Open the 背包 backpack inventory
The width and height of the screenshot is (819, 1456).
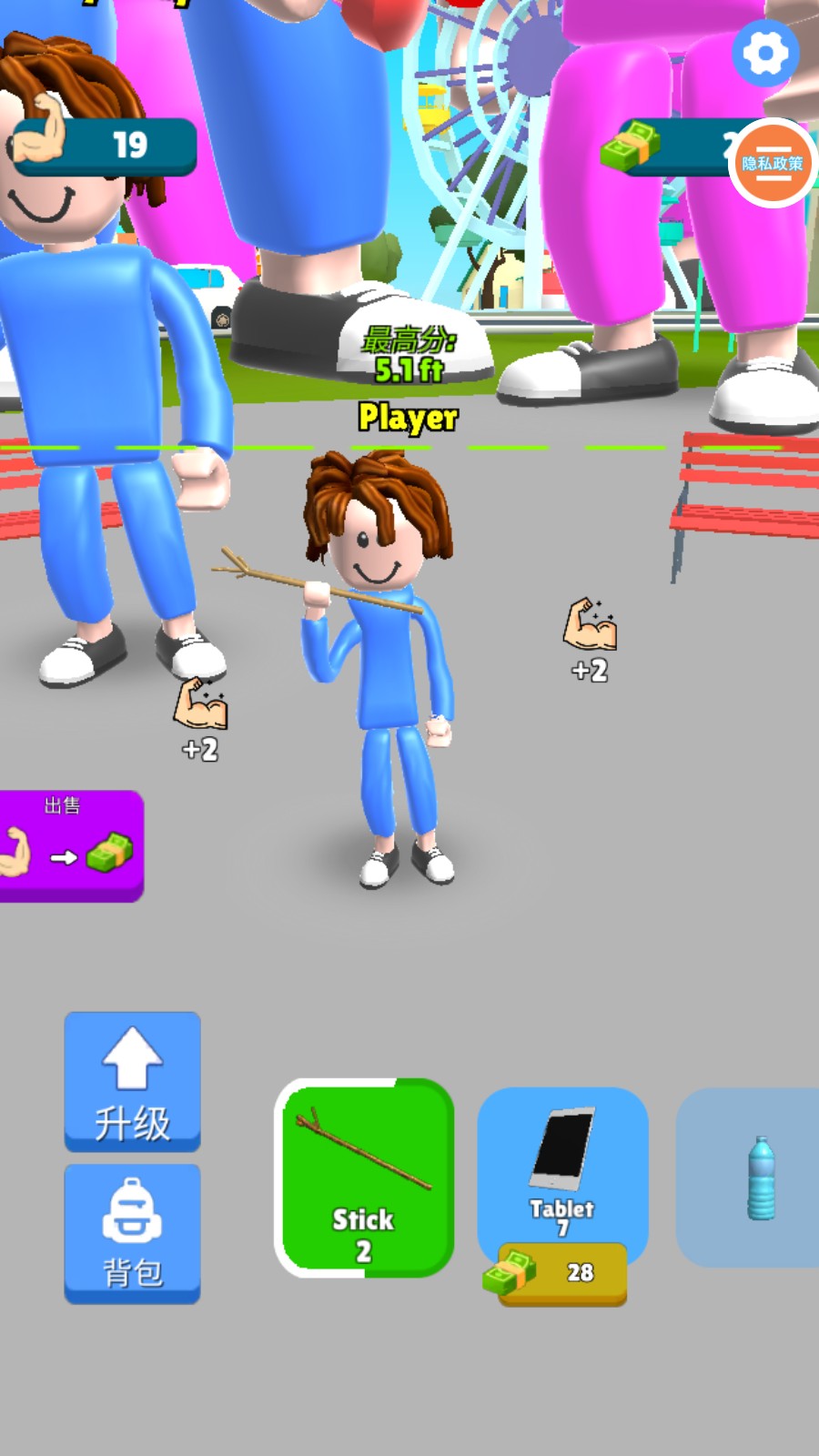(133, 1233)
